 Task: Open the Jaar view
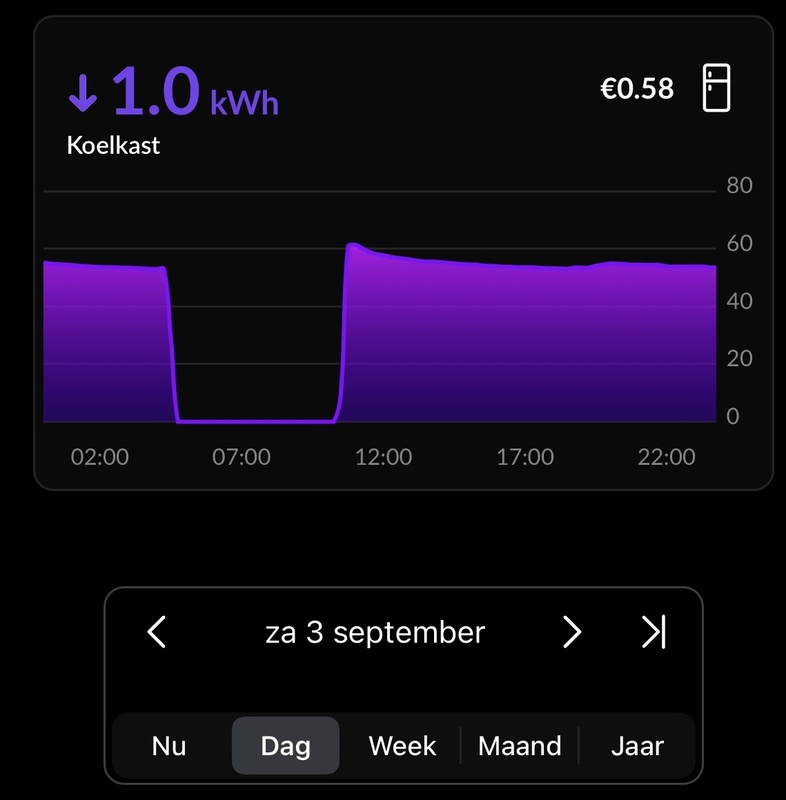(x=637, y=746)
